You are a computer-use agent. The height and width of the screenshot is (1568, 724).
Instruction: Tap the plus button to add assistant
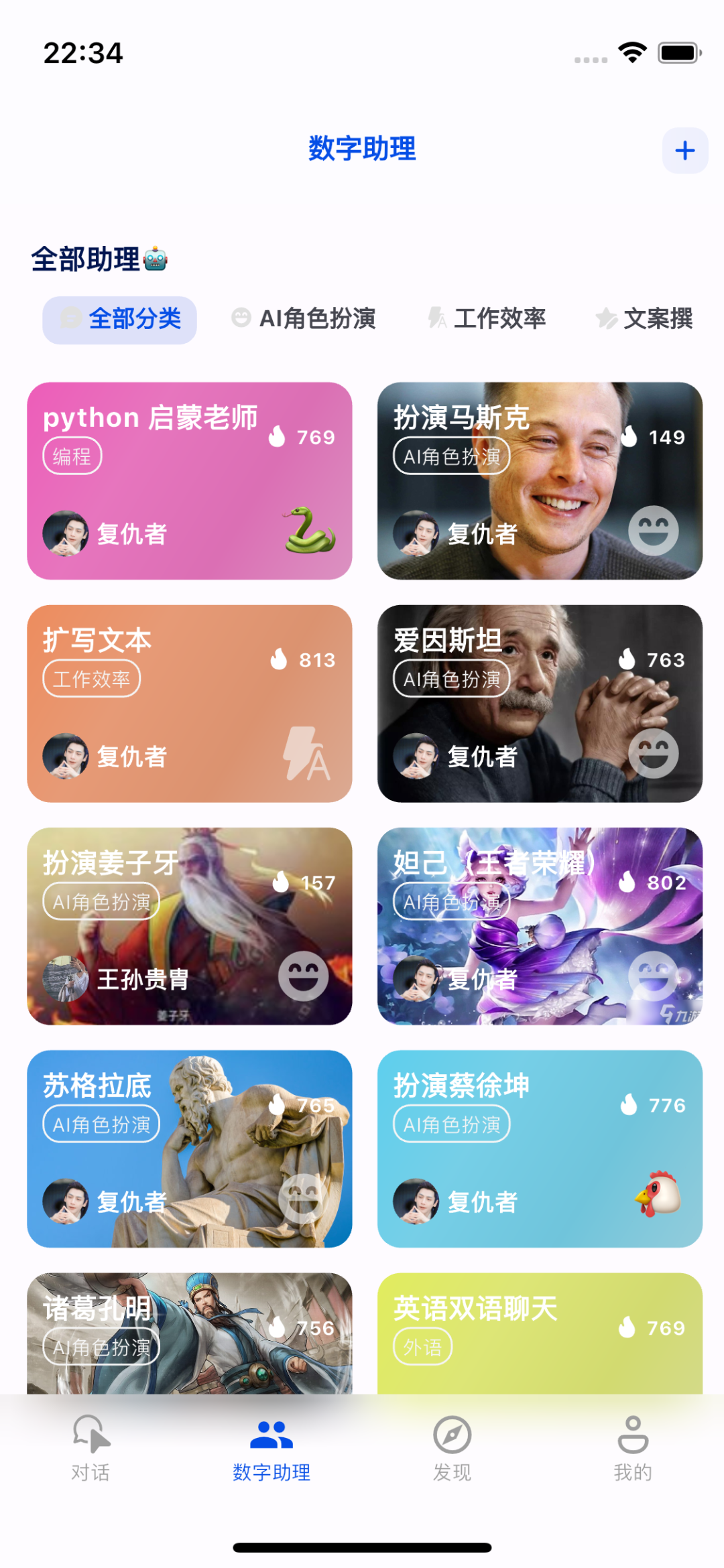684,151
